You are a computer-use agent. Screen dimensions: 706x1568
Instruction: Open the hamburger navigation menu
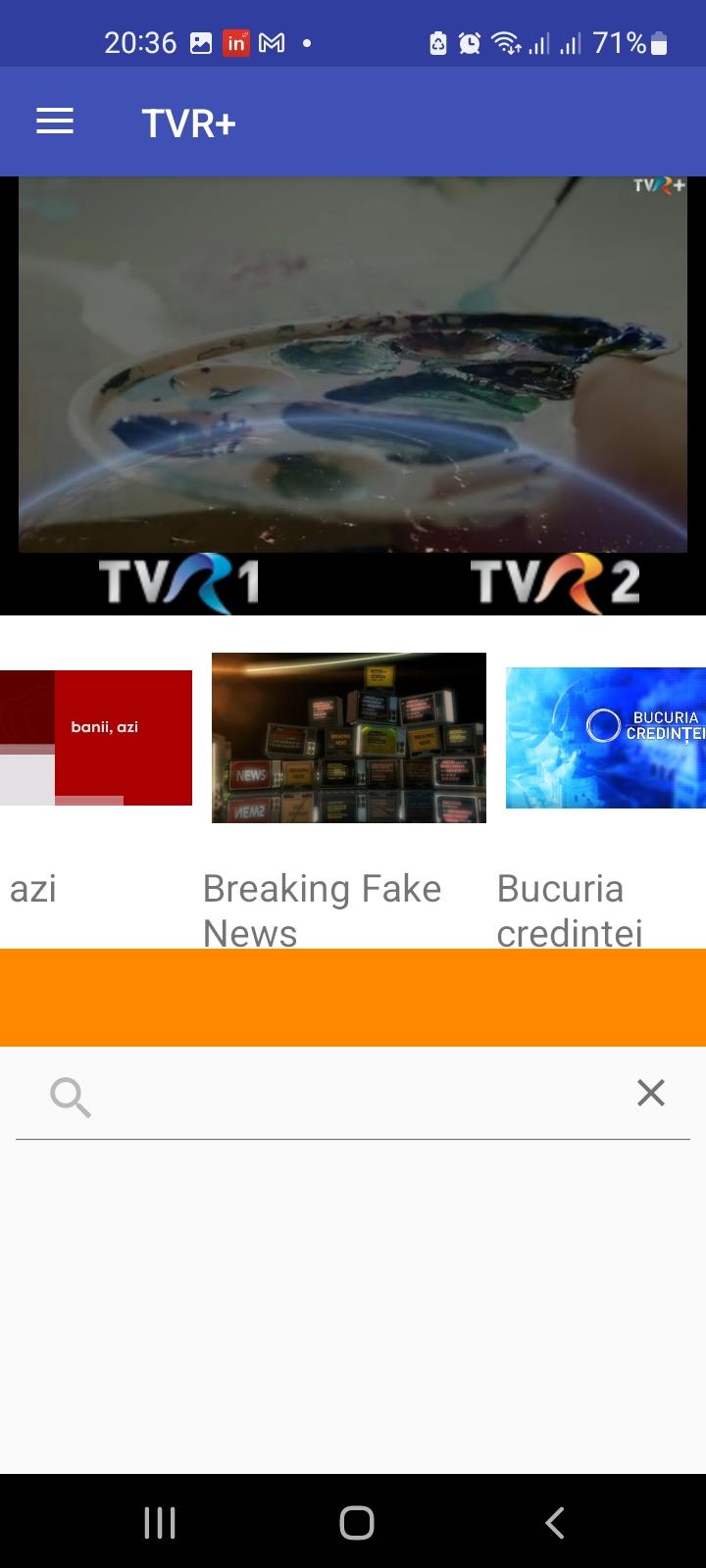click(55, 122)
